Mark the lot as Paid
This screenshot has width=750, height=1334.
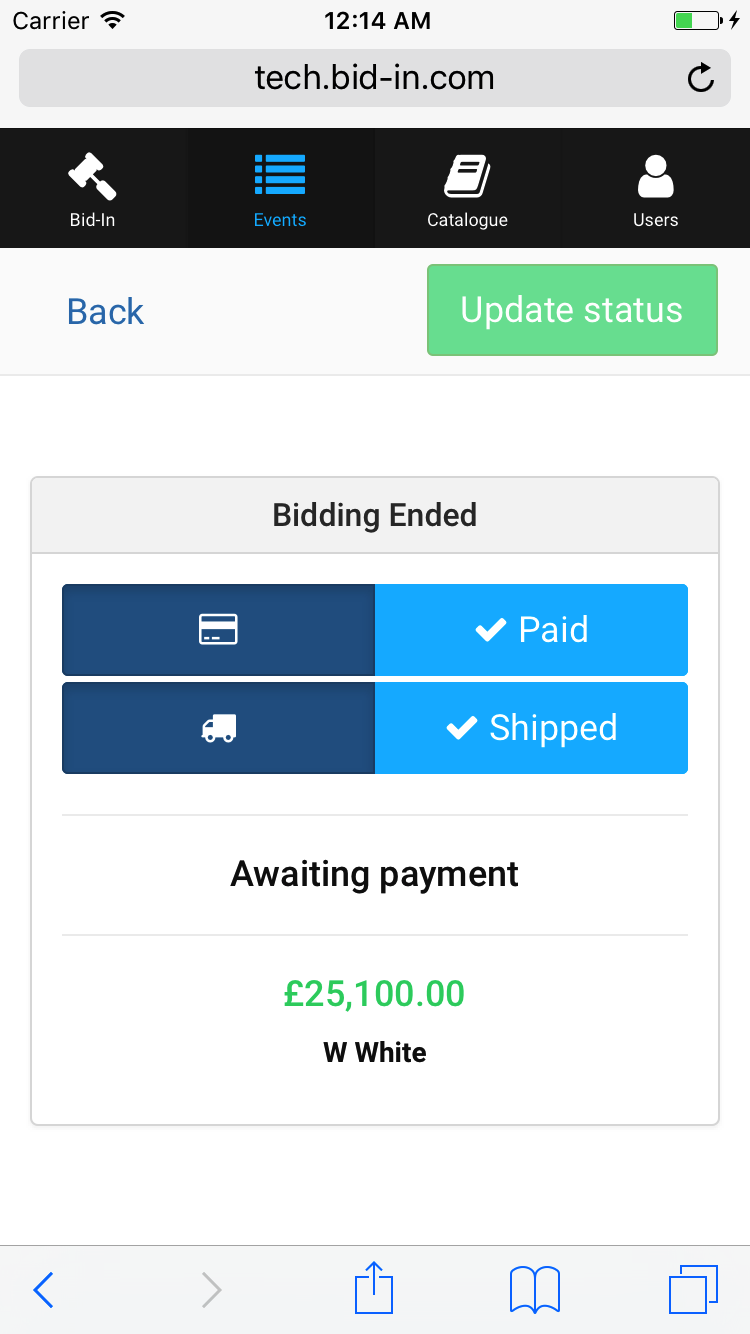[531, 630]
